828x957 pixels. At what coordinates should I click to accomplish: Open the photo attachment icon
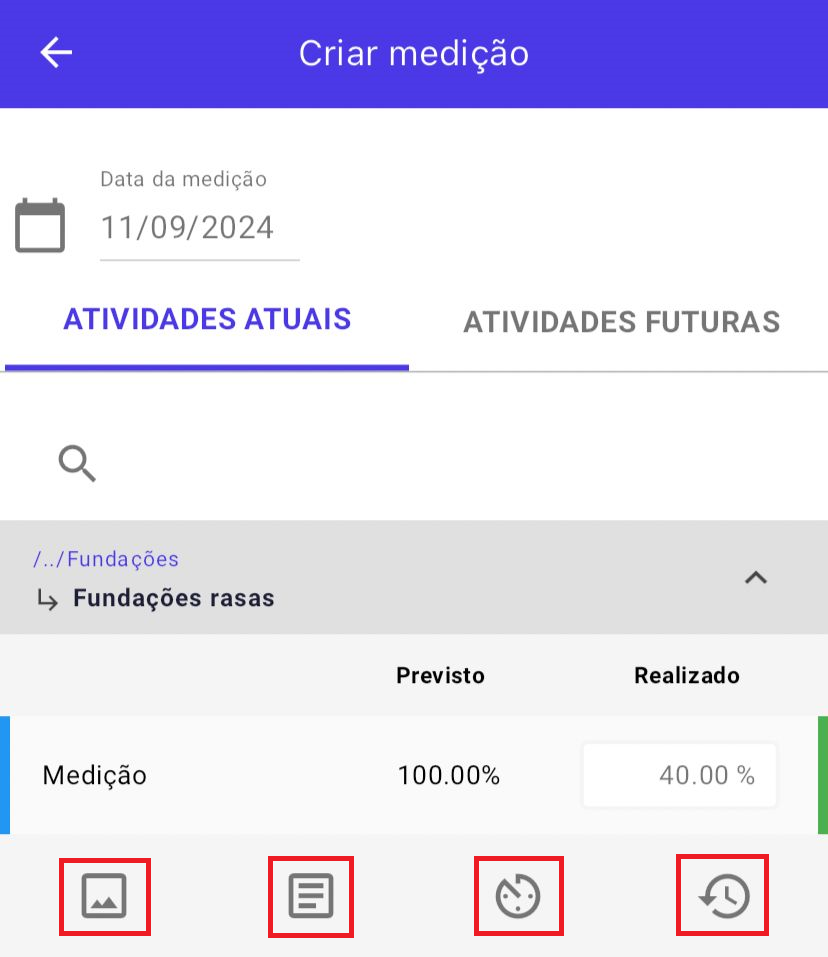pos(104,896)
